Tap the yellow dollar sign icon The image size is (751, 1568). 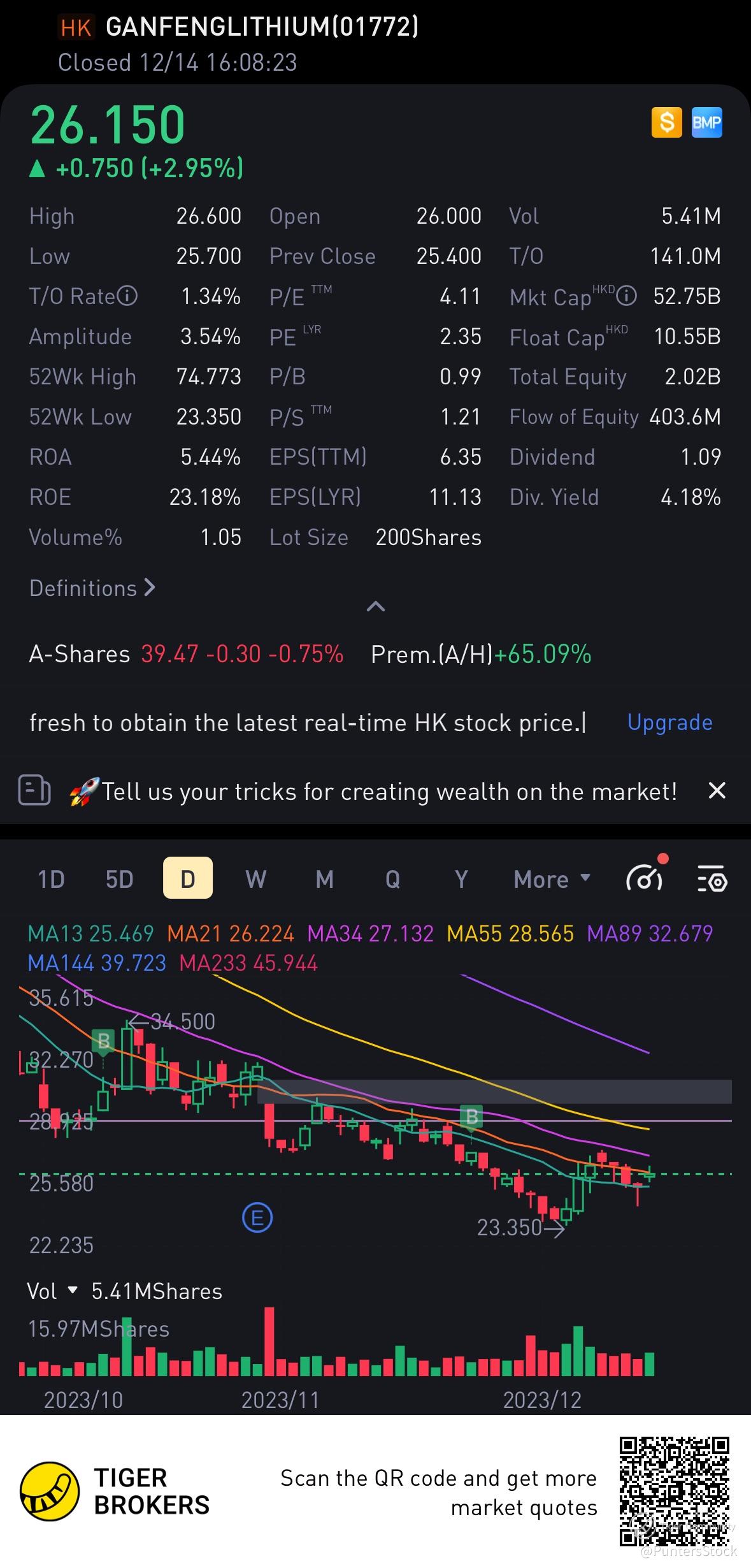pos(667,122)
